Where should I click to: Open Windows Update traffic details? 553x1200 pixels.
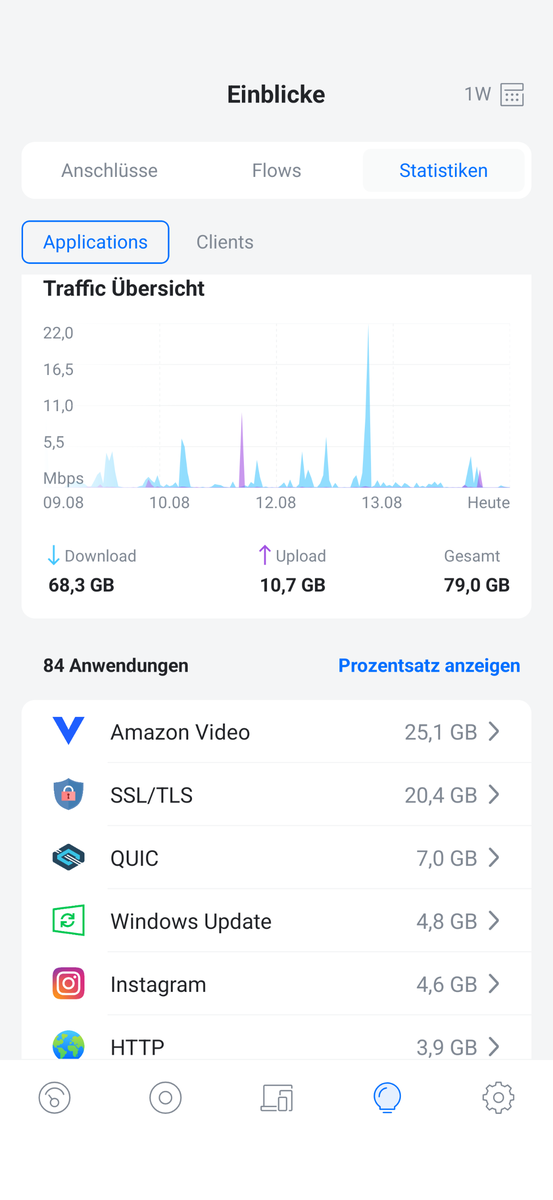click(x=276, y=921)
